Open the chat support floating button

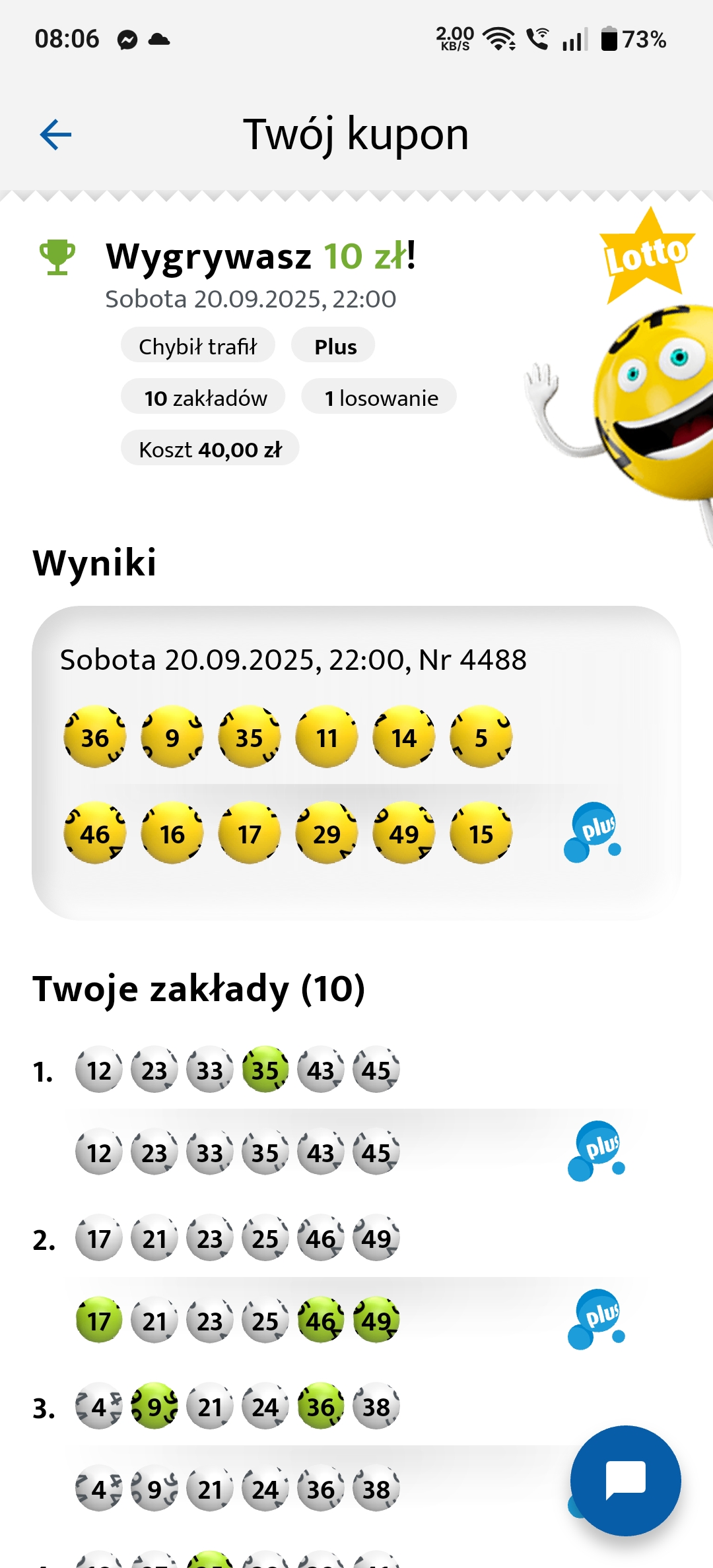click(625, 1480)
